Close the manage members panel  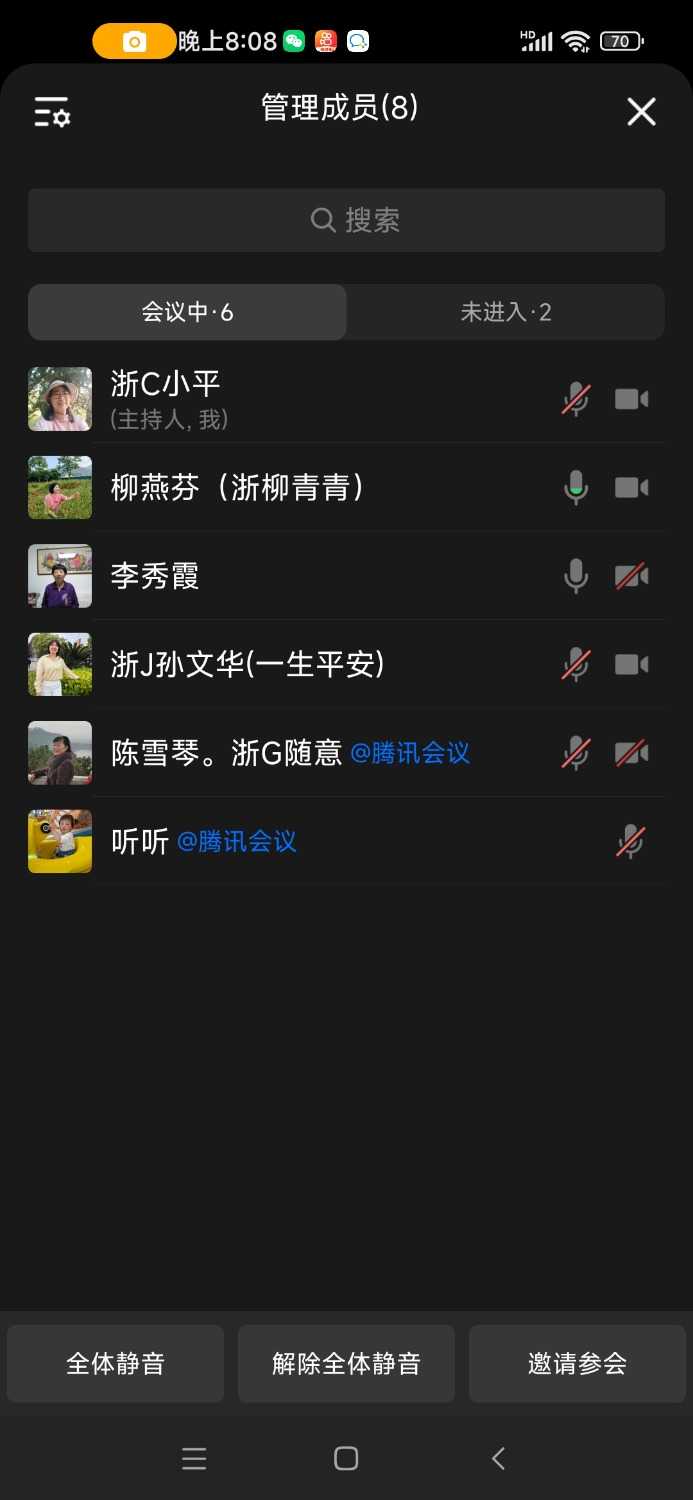point(641,111)
